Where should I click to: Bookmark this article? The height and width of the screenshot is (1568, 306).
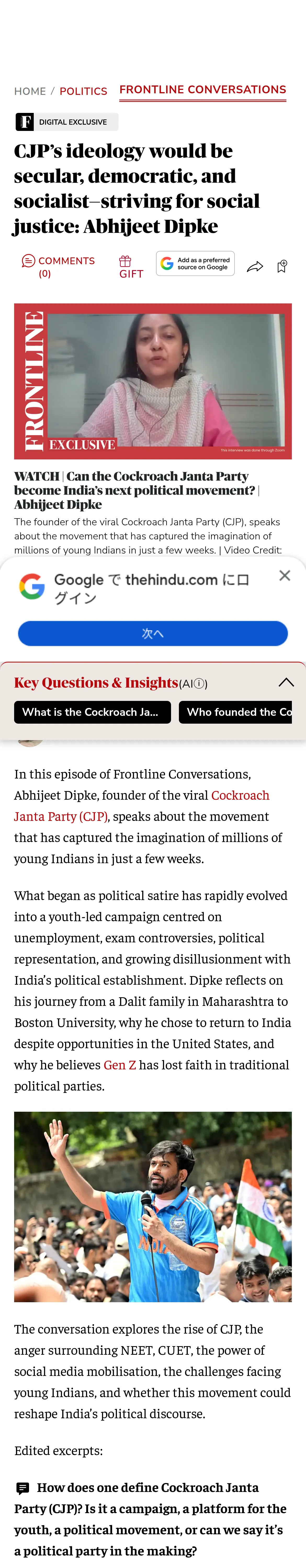(x=282, y=267)
